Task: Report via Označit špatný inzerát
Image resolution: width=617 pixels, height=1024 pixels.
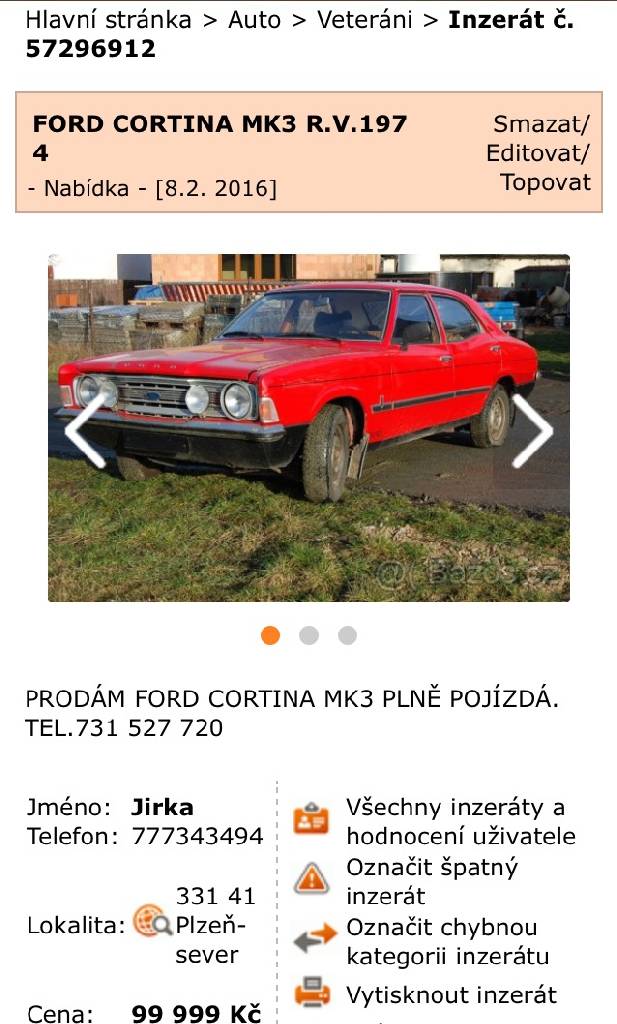Action: (432, 881)
